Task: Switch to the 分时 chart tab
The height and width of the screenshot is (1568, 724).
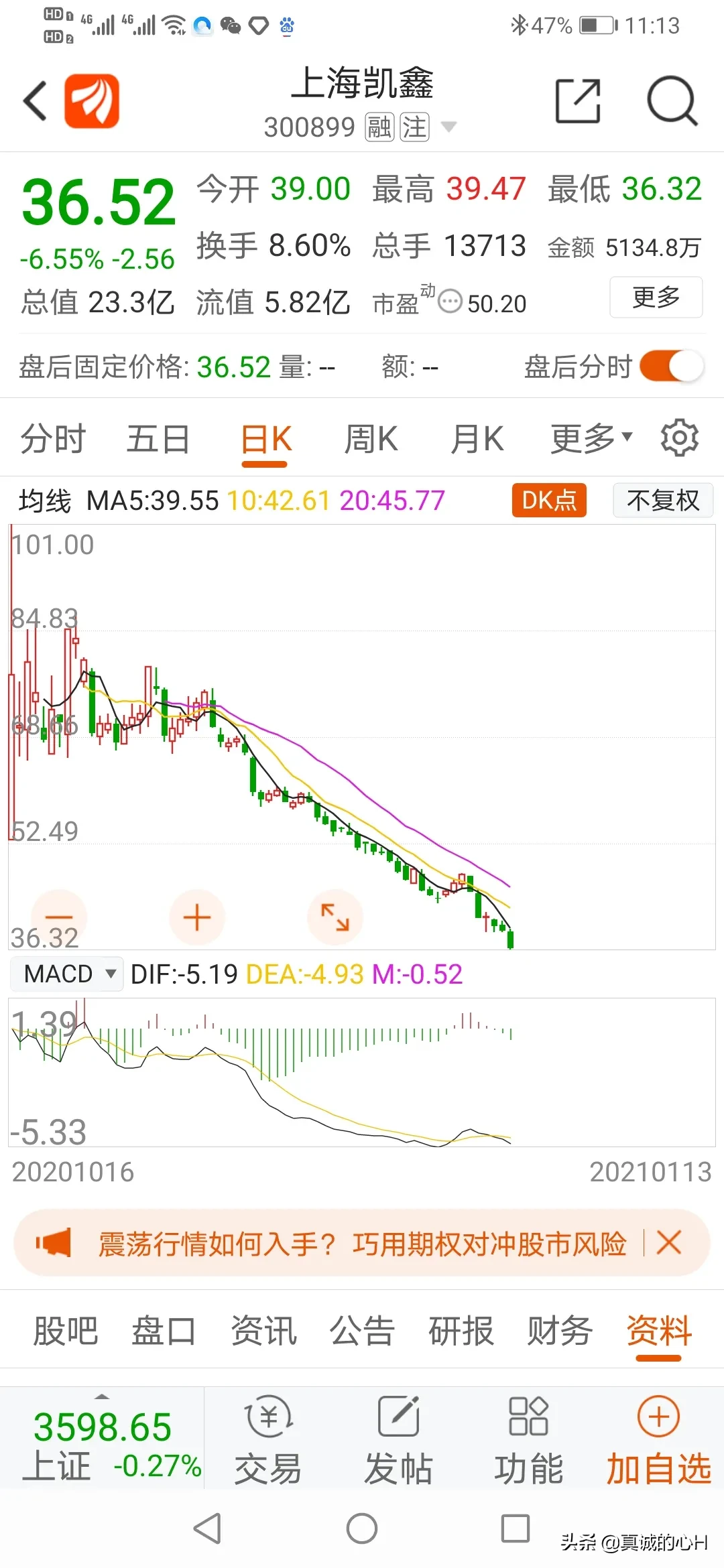Action: pyautogui.click(x=53, y=440)
